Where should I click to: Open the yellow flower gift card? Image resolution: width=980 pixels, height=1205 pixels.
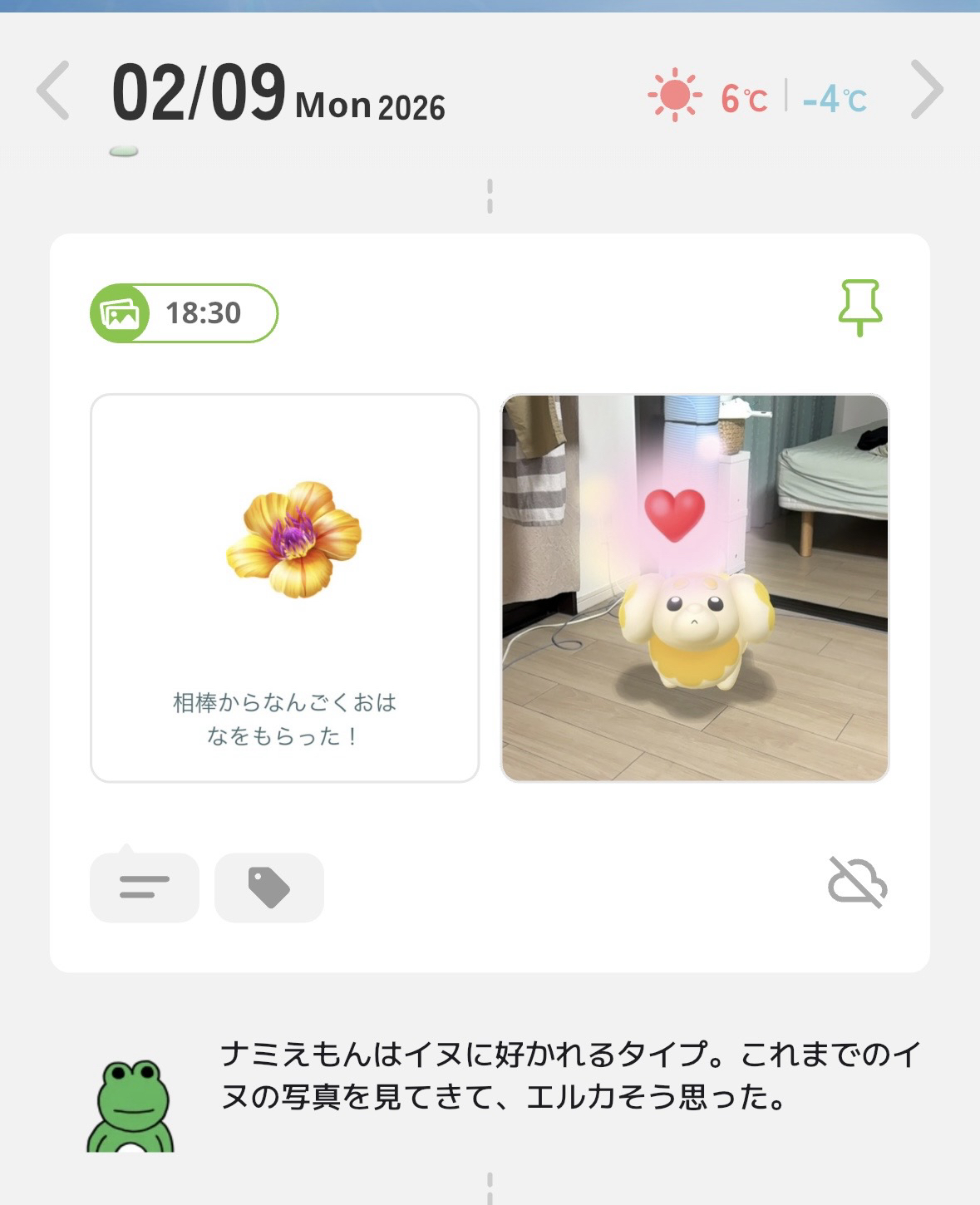coord(284,588)
